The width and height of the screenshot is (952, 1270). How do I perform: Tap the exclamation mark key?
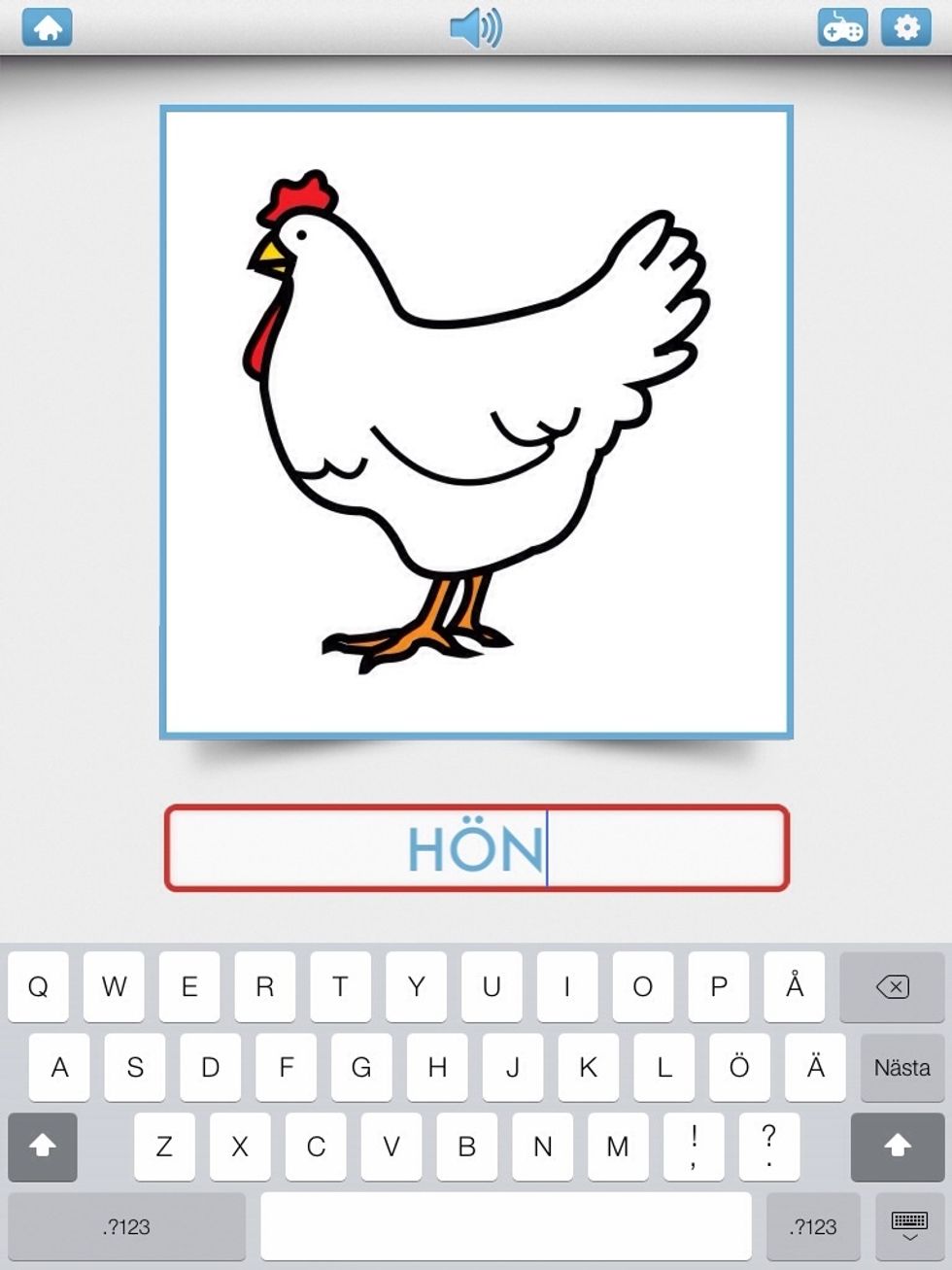tap(694, 1148)
